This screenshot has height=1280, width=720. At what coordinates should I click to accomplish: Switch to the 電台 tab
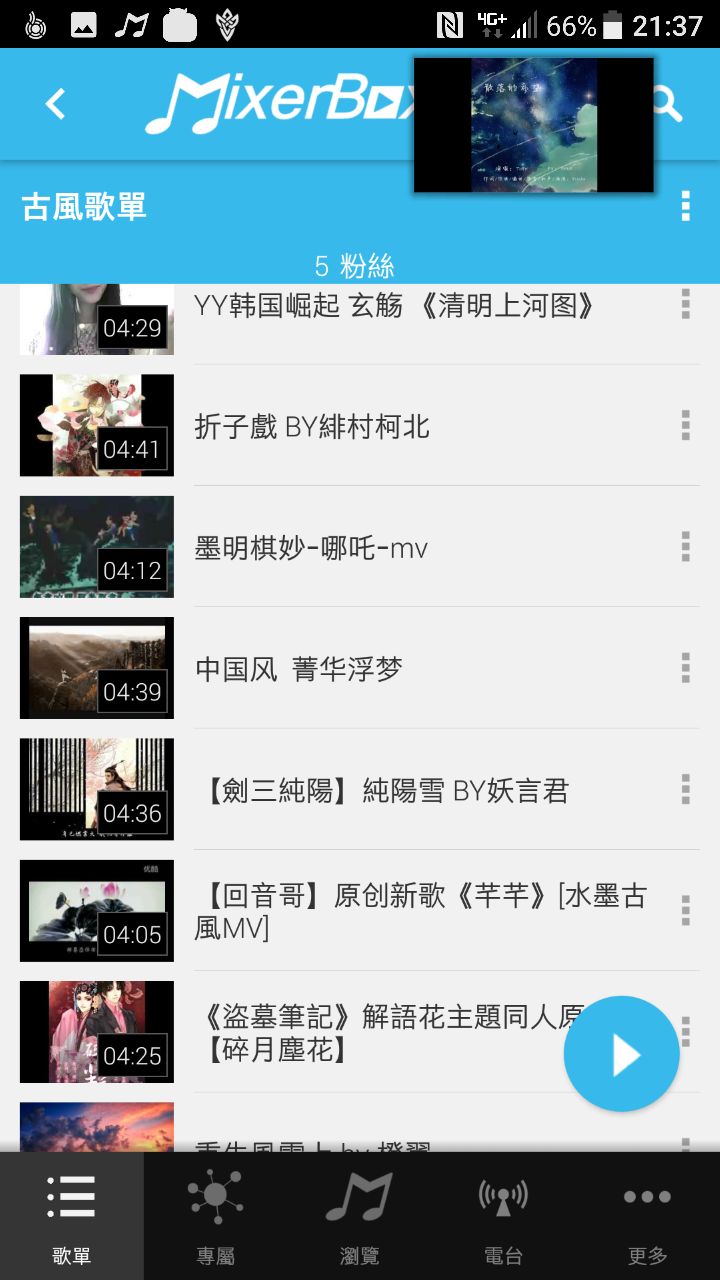[x=503, y=1216]
